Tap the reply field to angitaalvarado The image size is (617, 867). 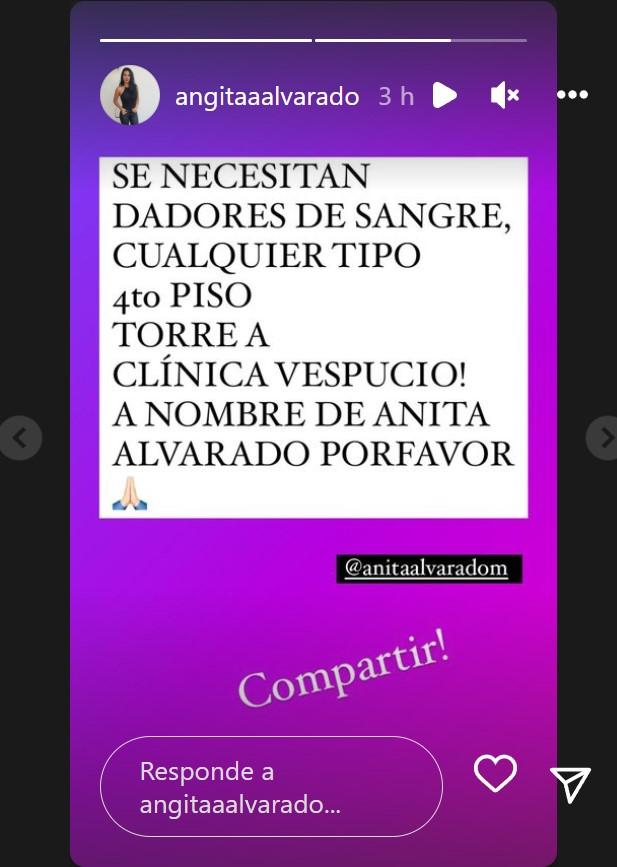click(x=271, y=787)
